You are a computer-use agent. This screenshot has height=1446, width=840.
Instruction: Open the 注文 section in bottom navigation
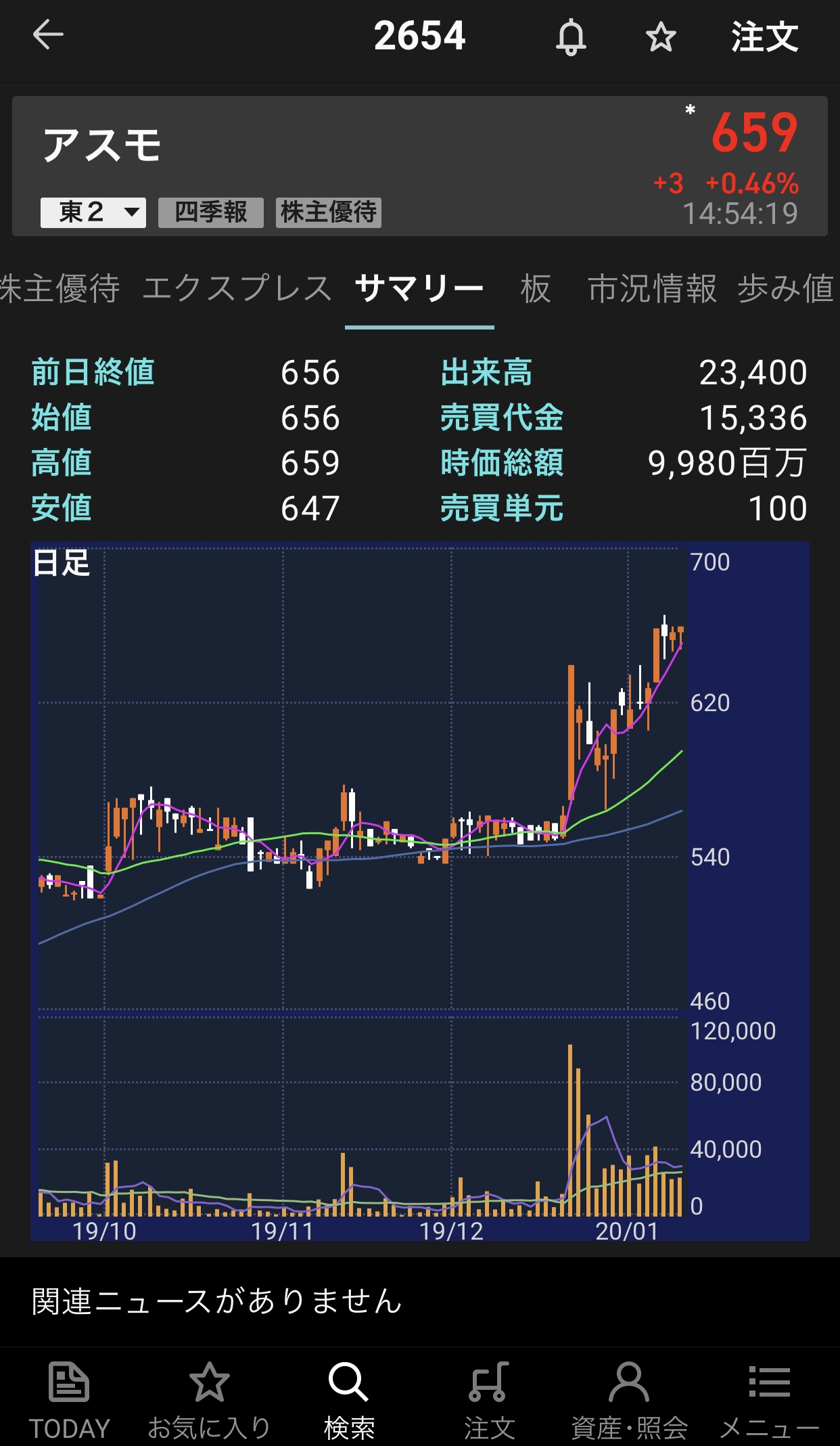coord(489,1399)
